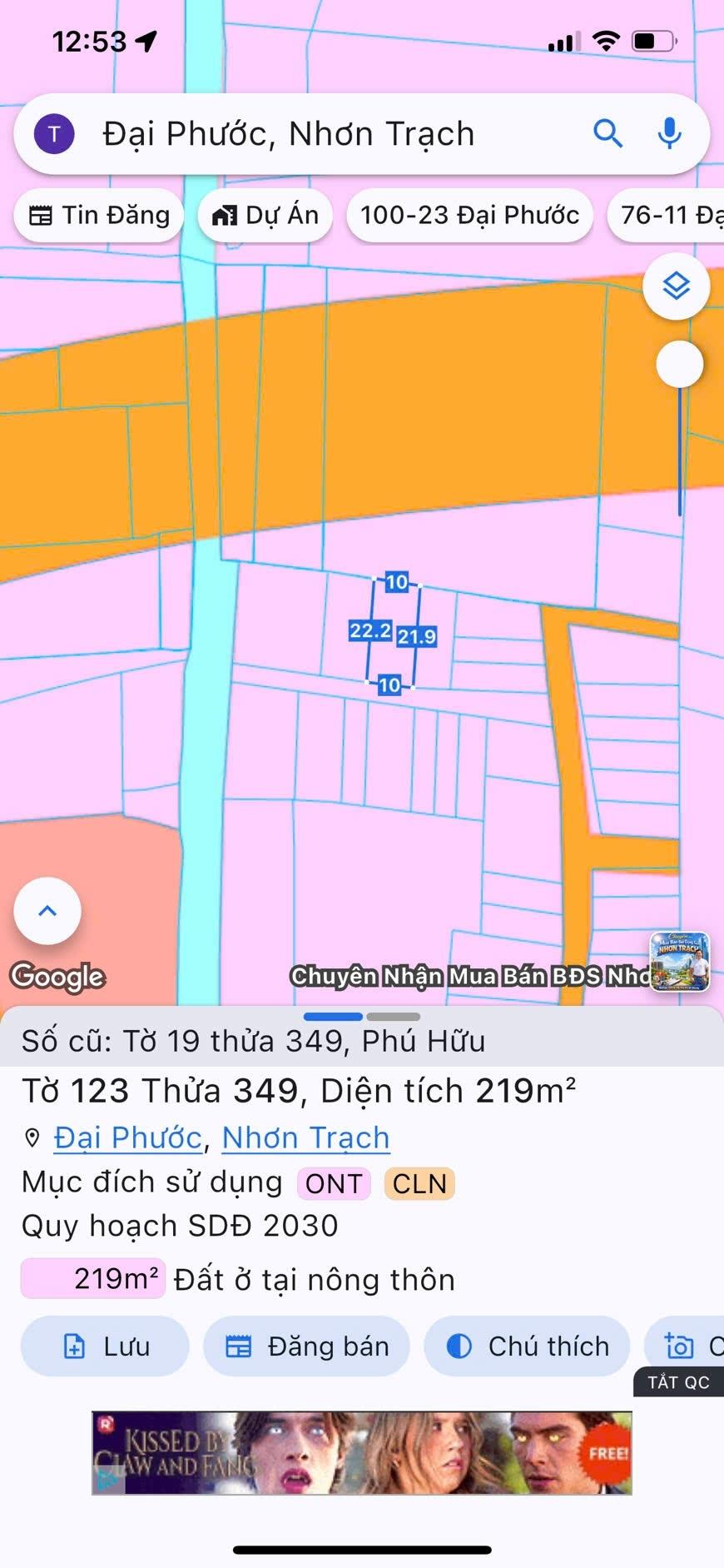Show the Chú thích legend
The image size is (724, 1568).
point(528,1346)
